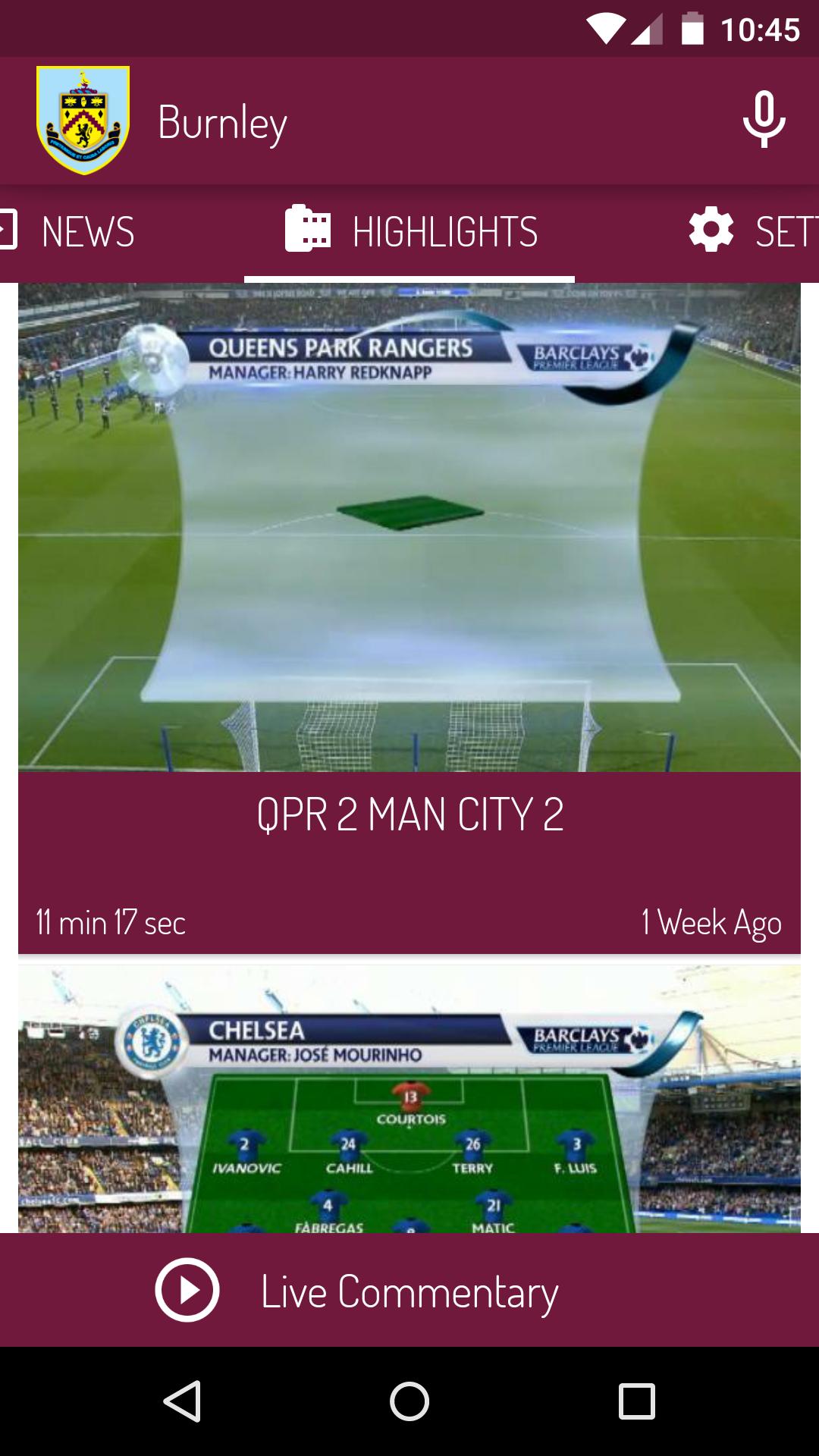Go to the home screen
This screenshot has width=819, height=1456.
(409, 1401)
